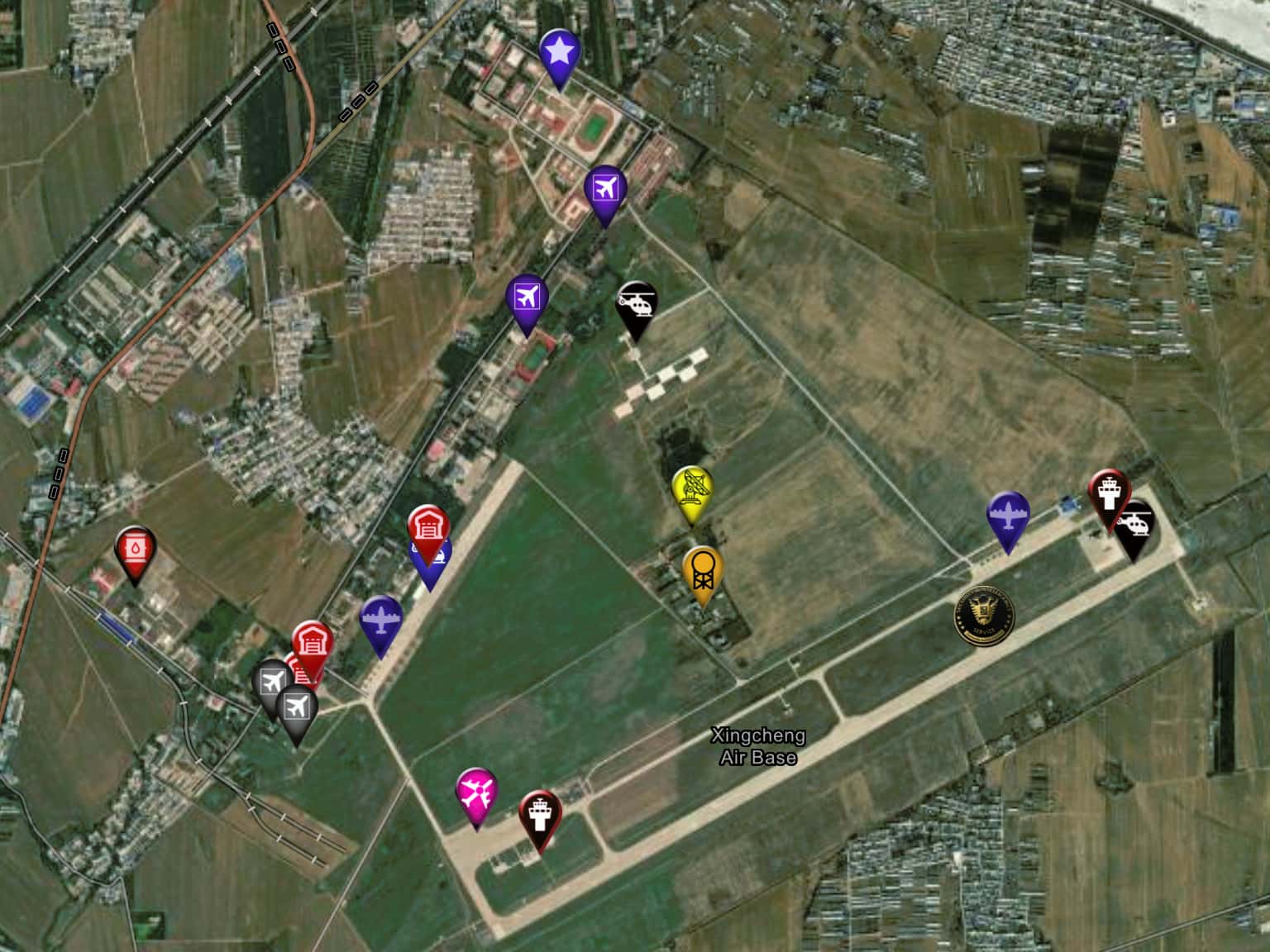Select the yellow radar dish pin
This screenshot has height=952, width=1270.
(x=692, y=489)
